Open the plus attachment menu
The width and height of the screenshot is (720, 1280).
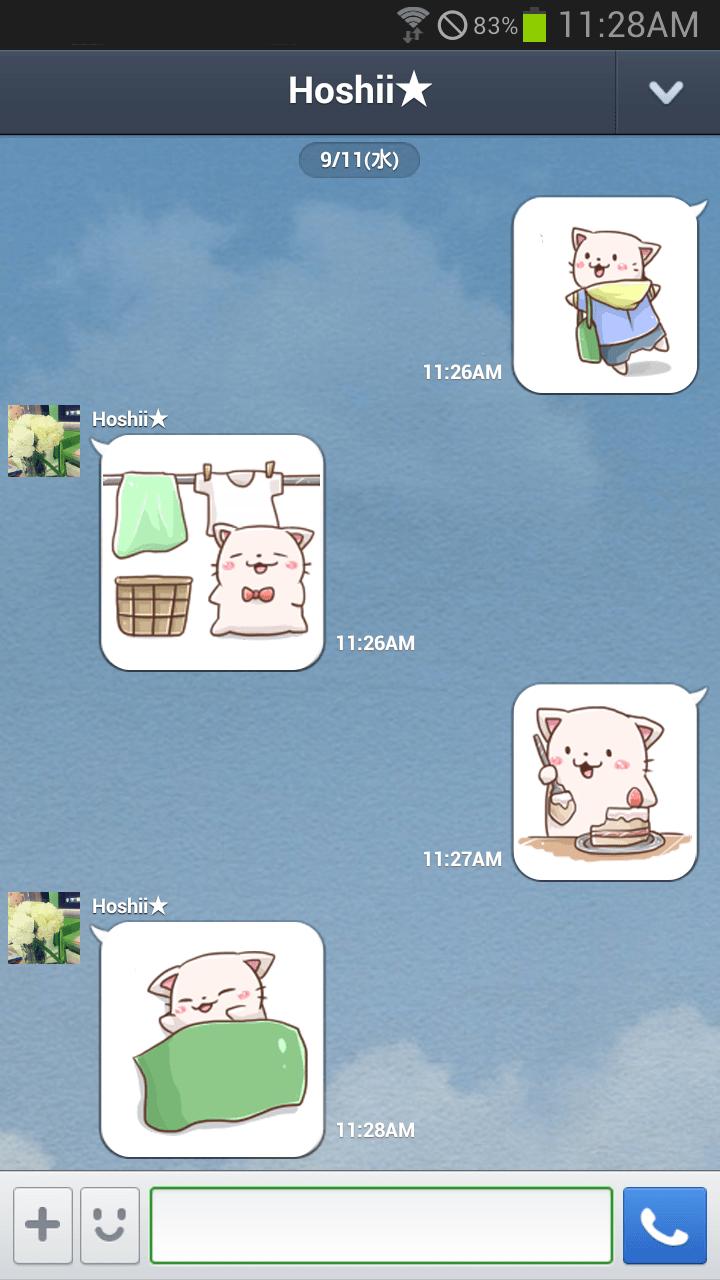42,1225
